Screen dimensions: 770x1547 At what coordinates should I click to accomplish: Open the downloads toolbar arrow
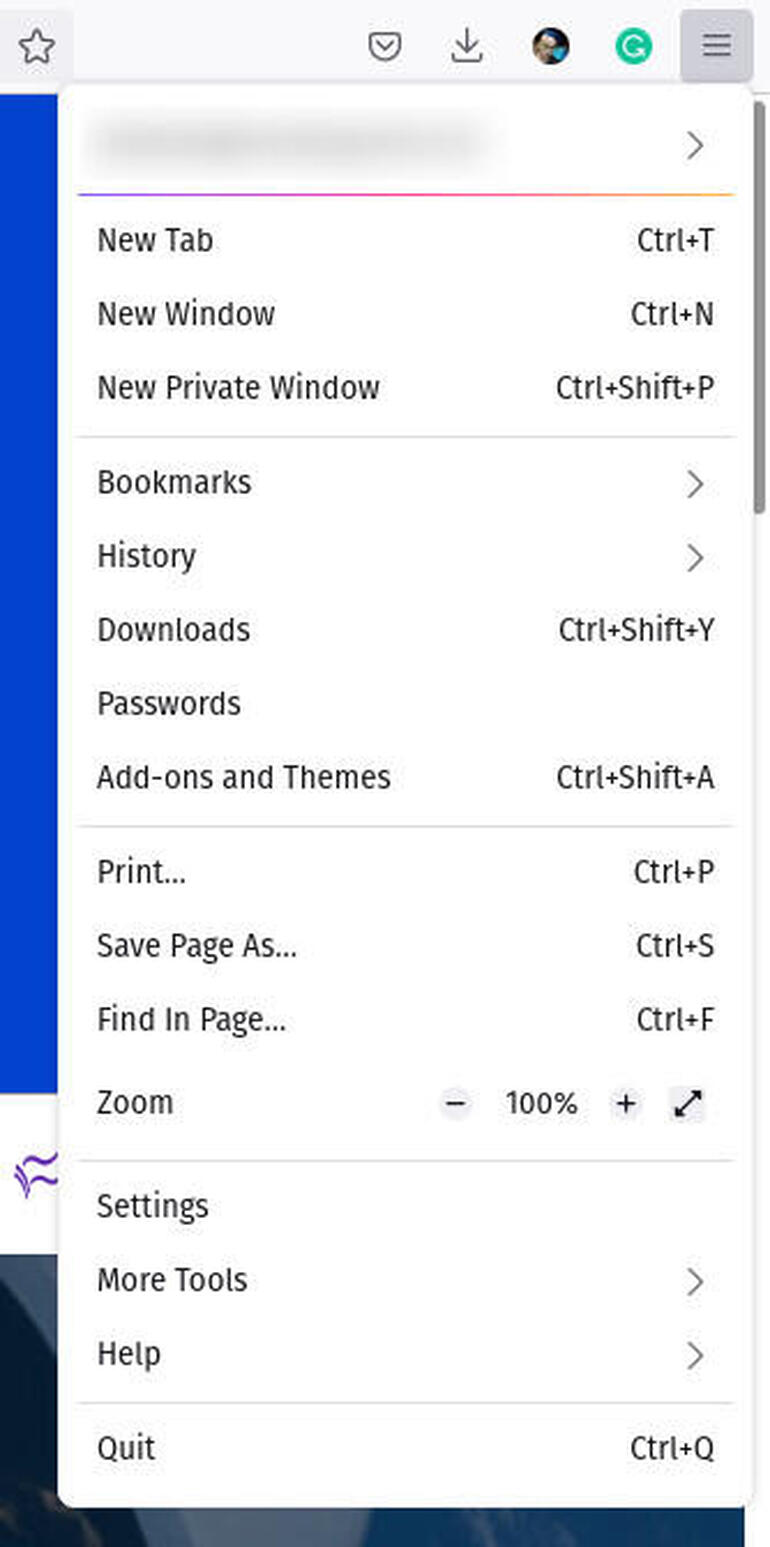tap(467, 46)
